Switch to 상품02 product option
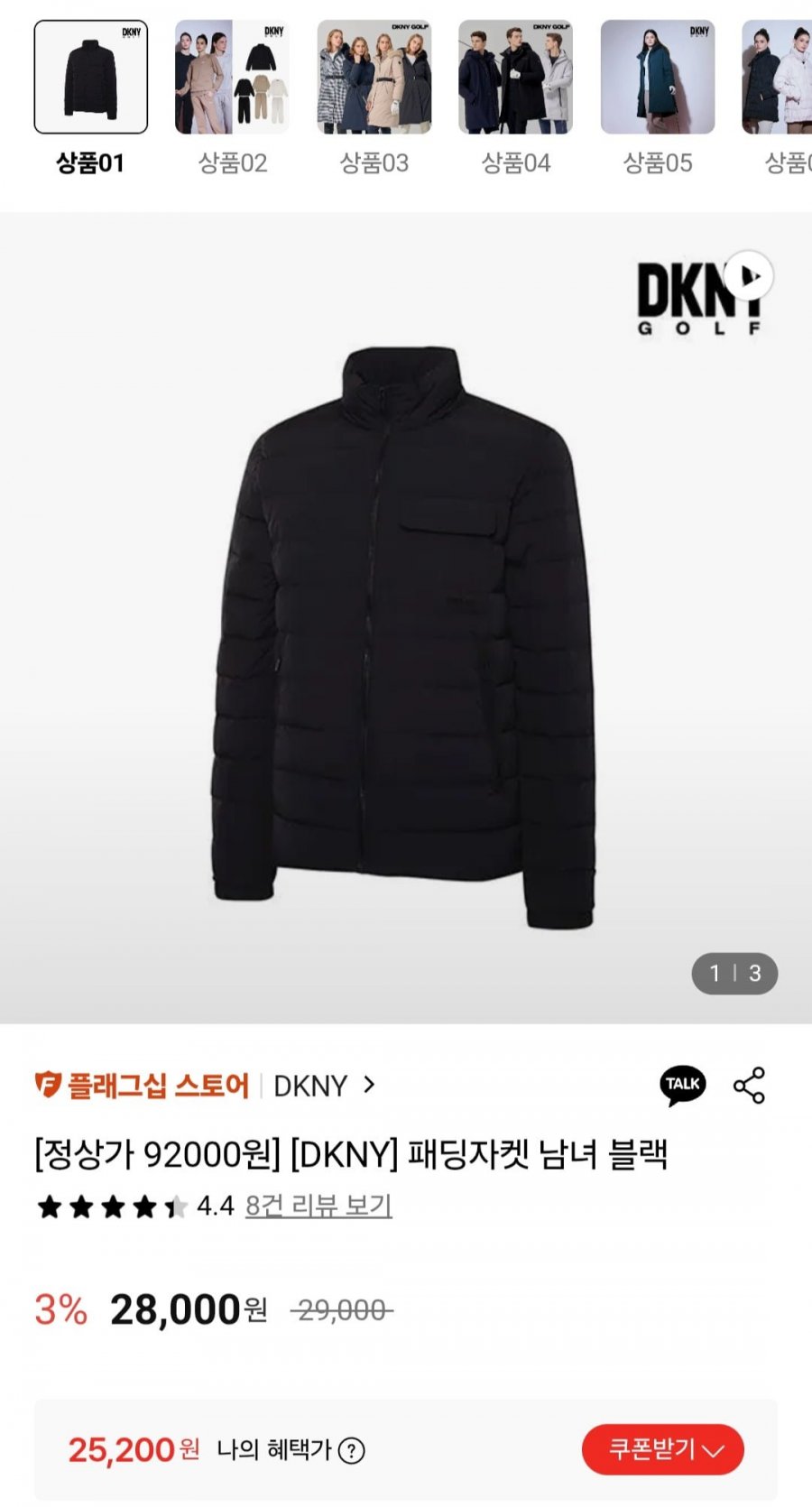Viewport: 812px width, 1507px height. (232, 78)
